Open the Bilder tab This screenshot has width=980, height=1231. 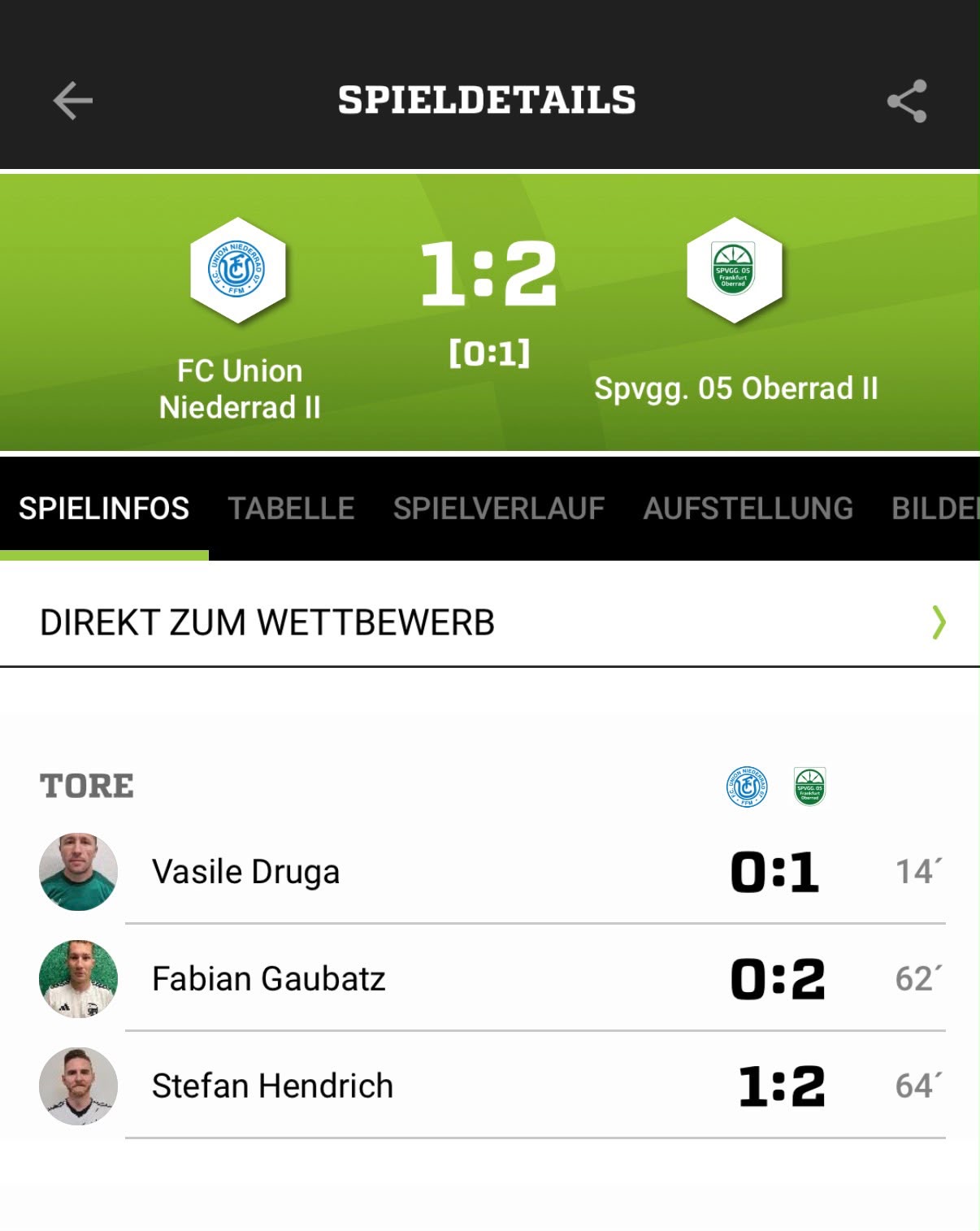935,509
